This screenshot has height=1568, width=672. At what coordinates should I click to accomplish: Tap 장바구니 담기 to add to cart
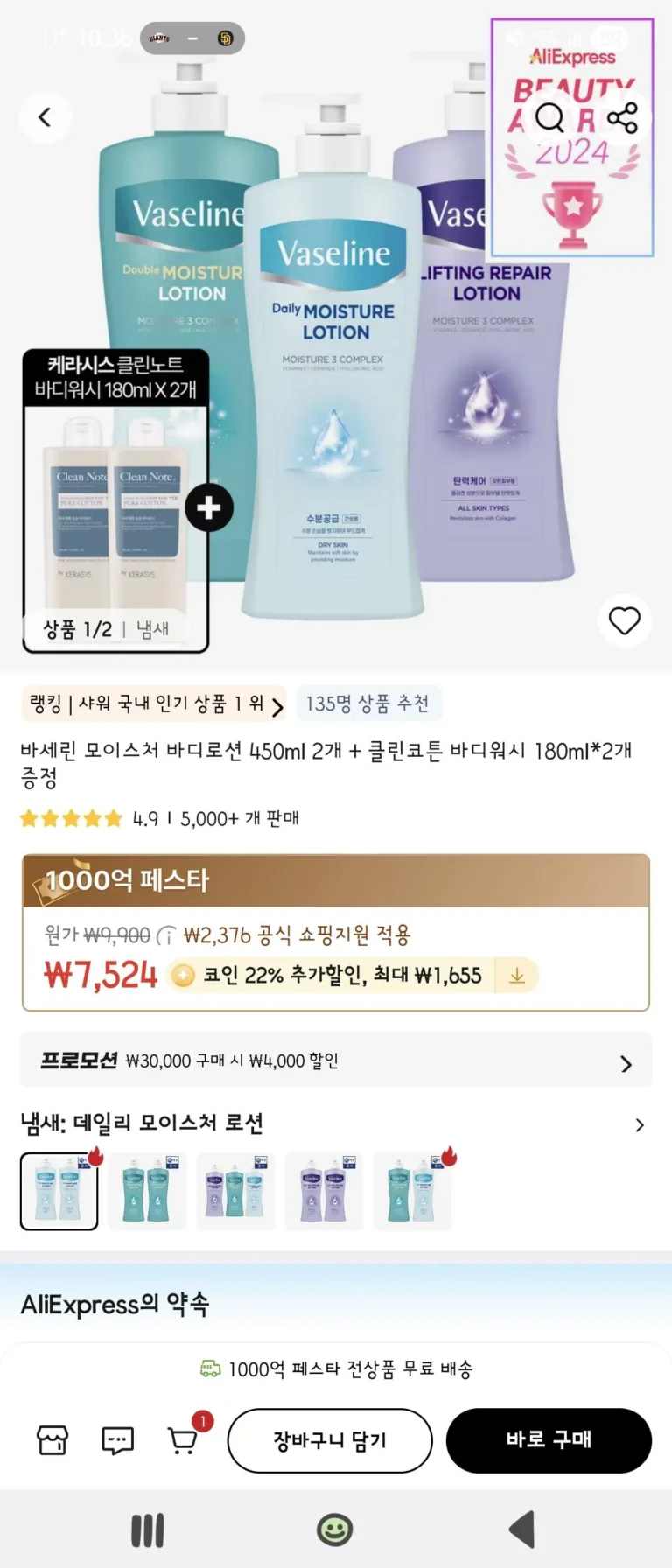pos(330,1439)
